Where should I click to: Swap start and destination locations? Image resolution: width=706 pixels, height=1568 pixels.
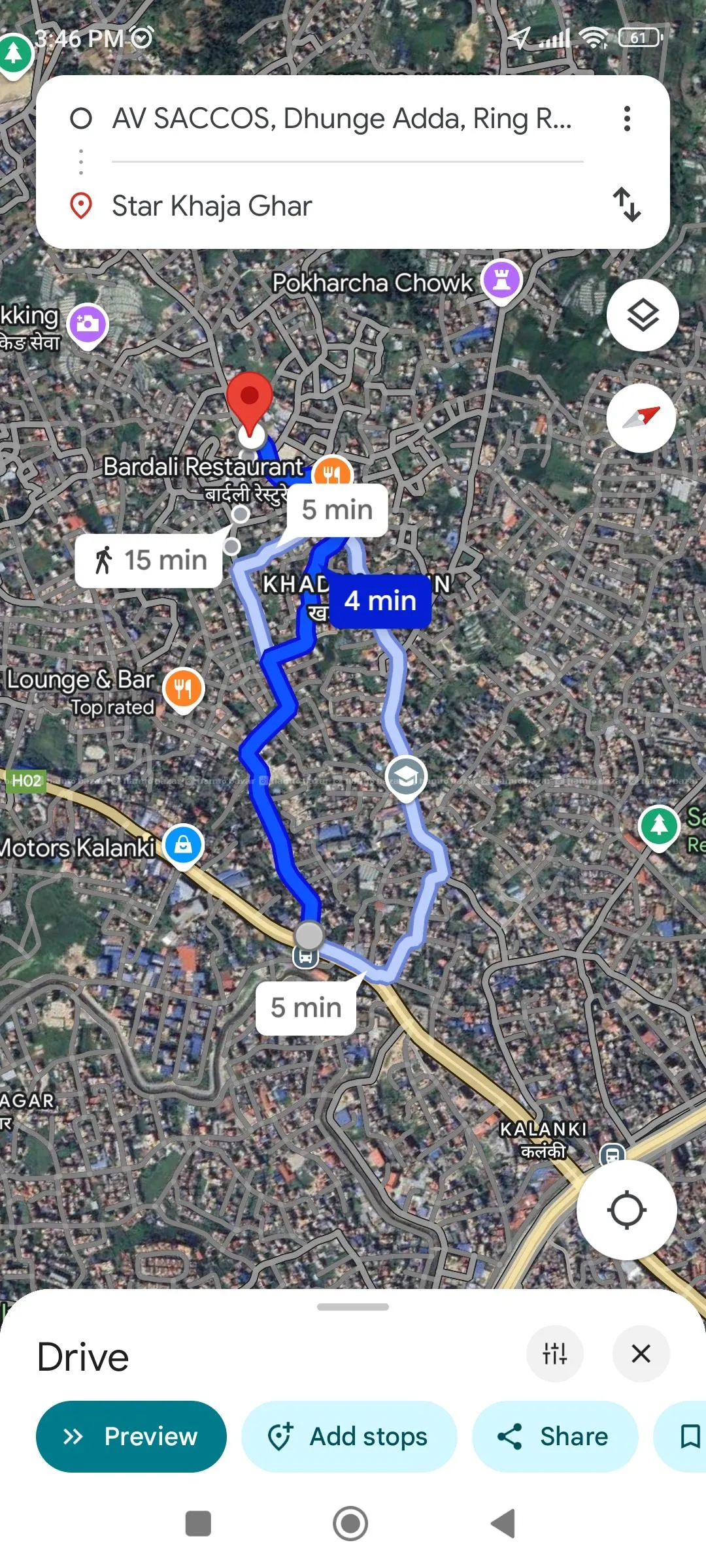(x=627, y=204)
